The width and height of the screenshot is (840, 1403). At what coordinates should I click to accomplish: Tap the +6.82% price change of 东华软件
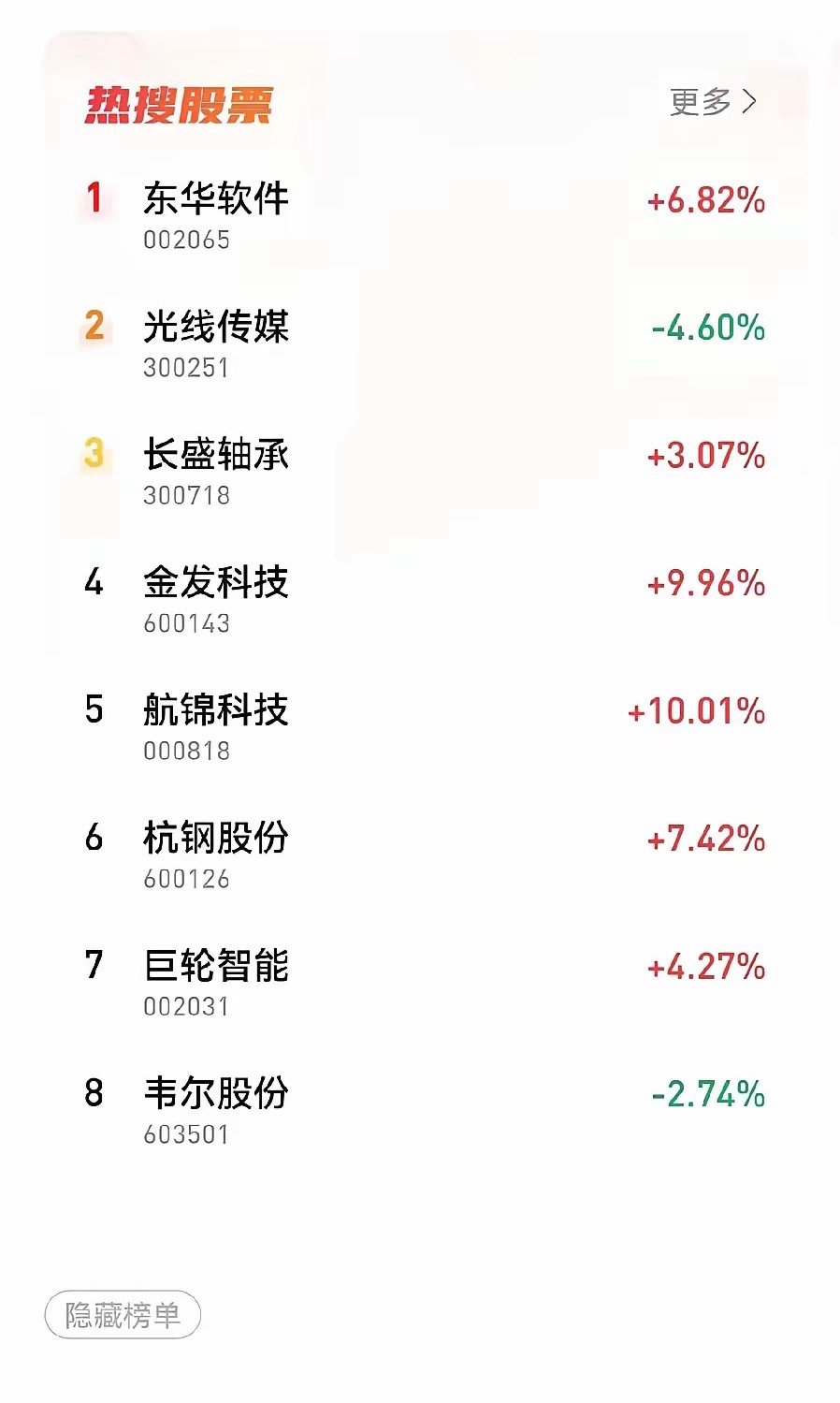coord(704,197)
